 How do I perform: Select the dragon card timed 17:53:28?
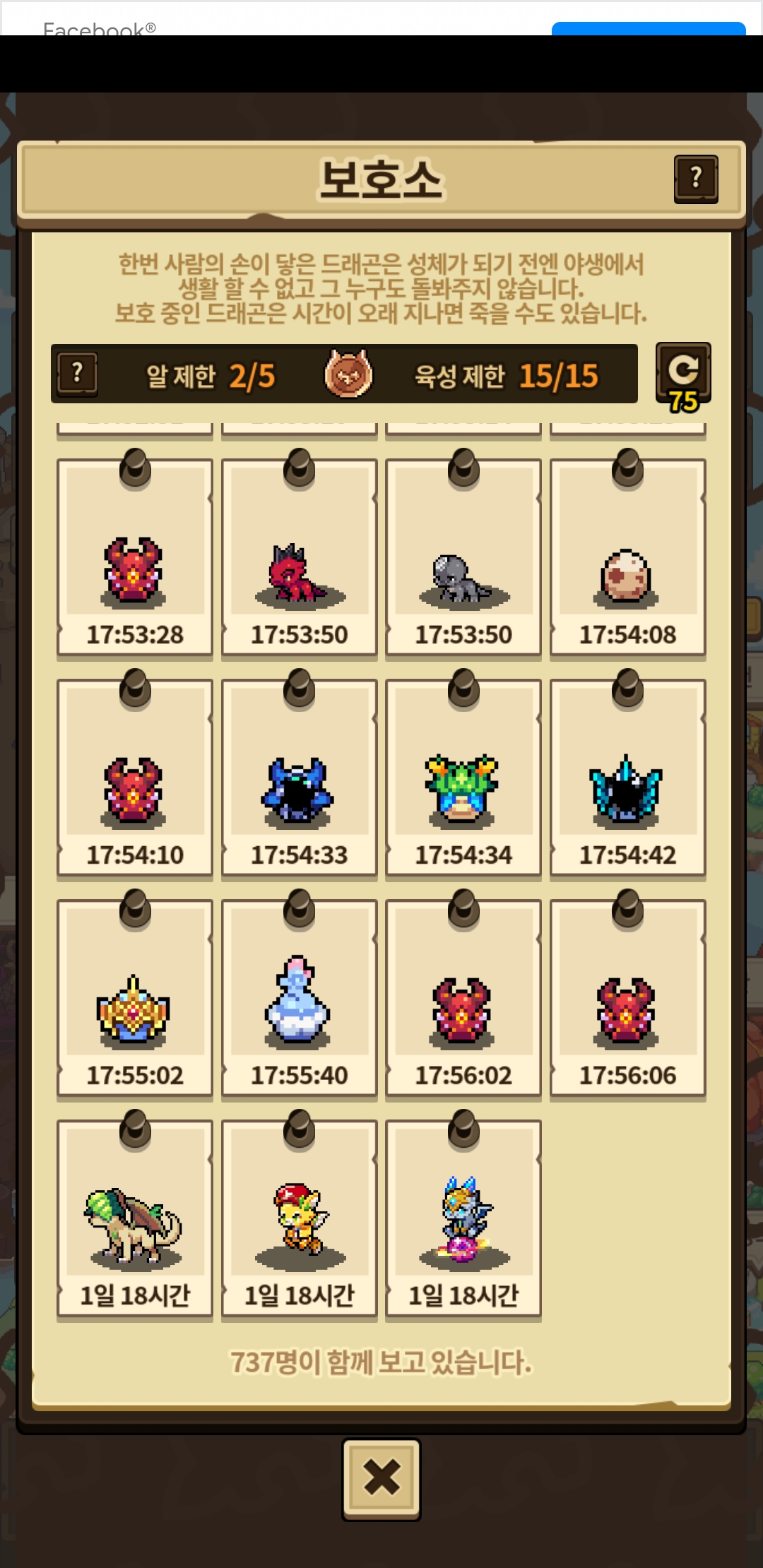pos(134,558)
